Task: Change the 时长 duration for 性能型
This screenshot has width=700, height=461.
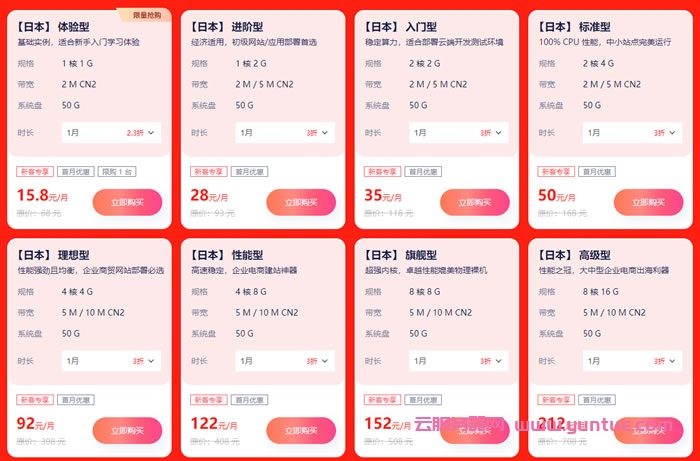Action: tap(285, 360)
